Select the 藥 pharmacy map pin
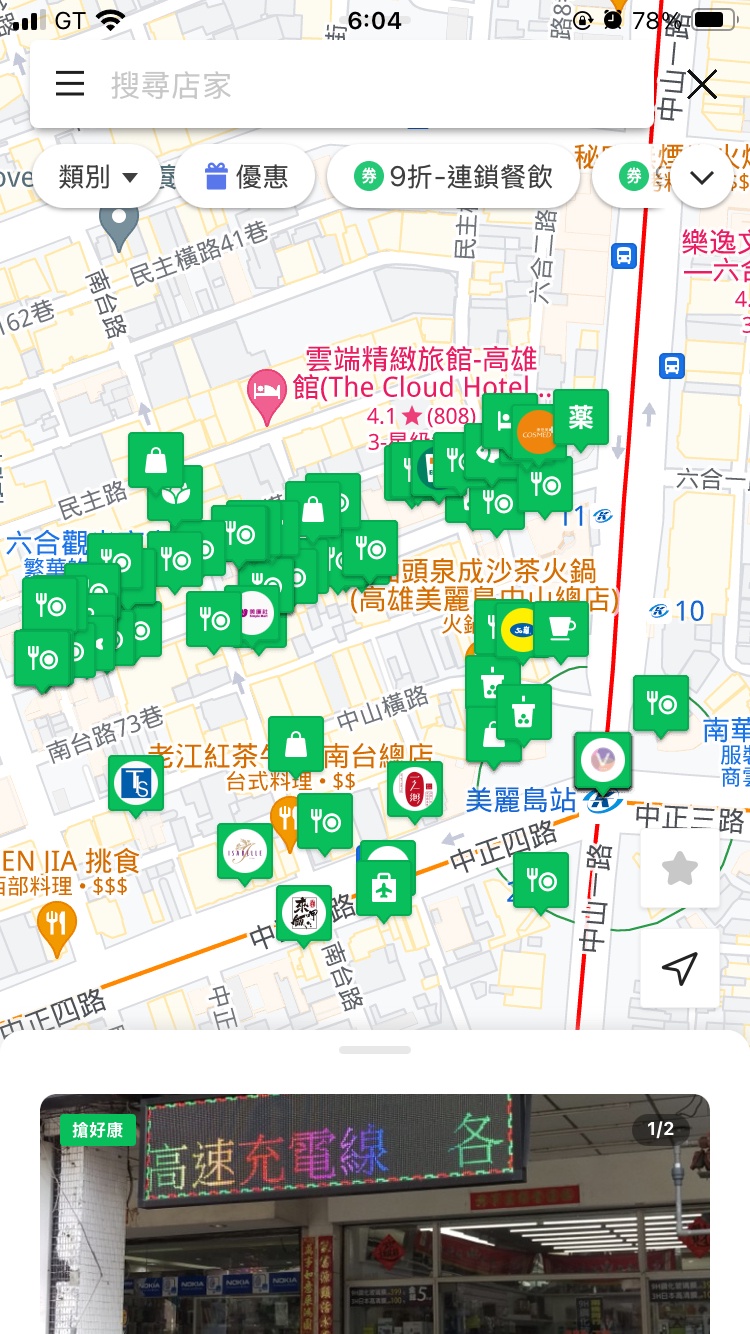Image resolution: width=750 pixels, height=1334 pixels. tap(581, 416)
